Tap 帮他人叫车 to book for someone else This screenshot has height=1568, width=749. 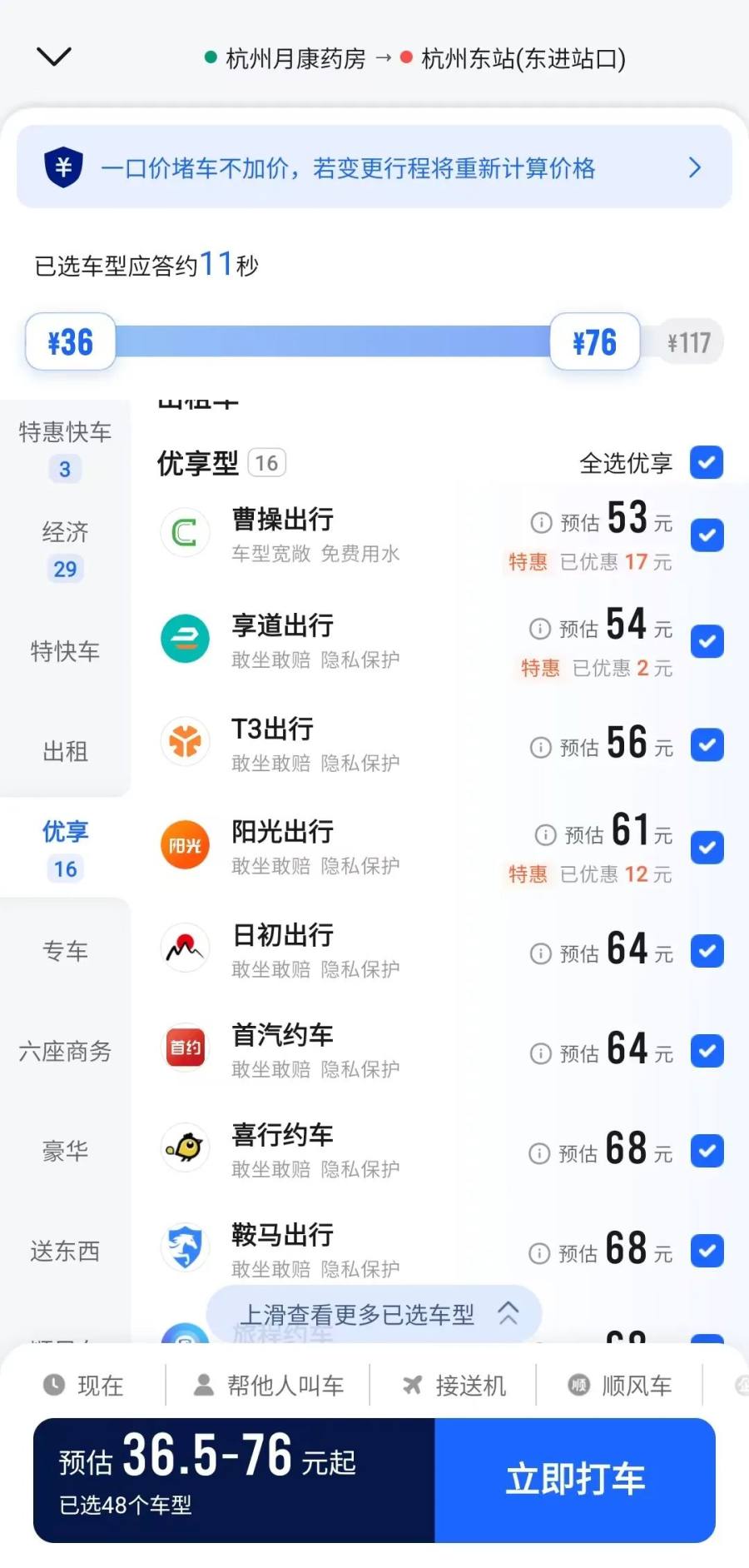[x=269, y=1385]
